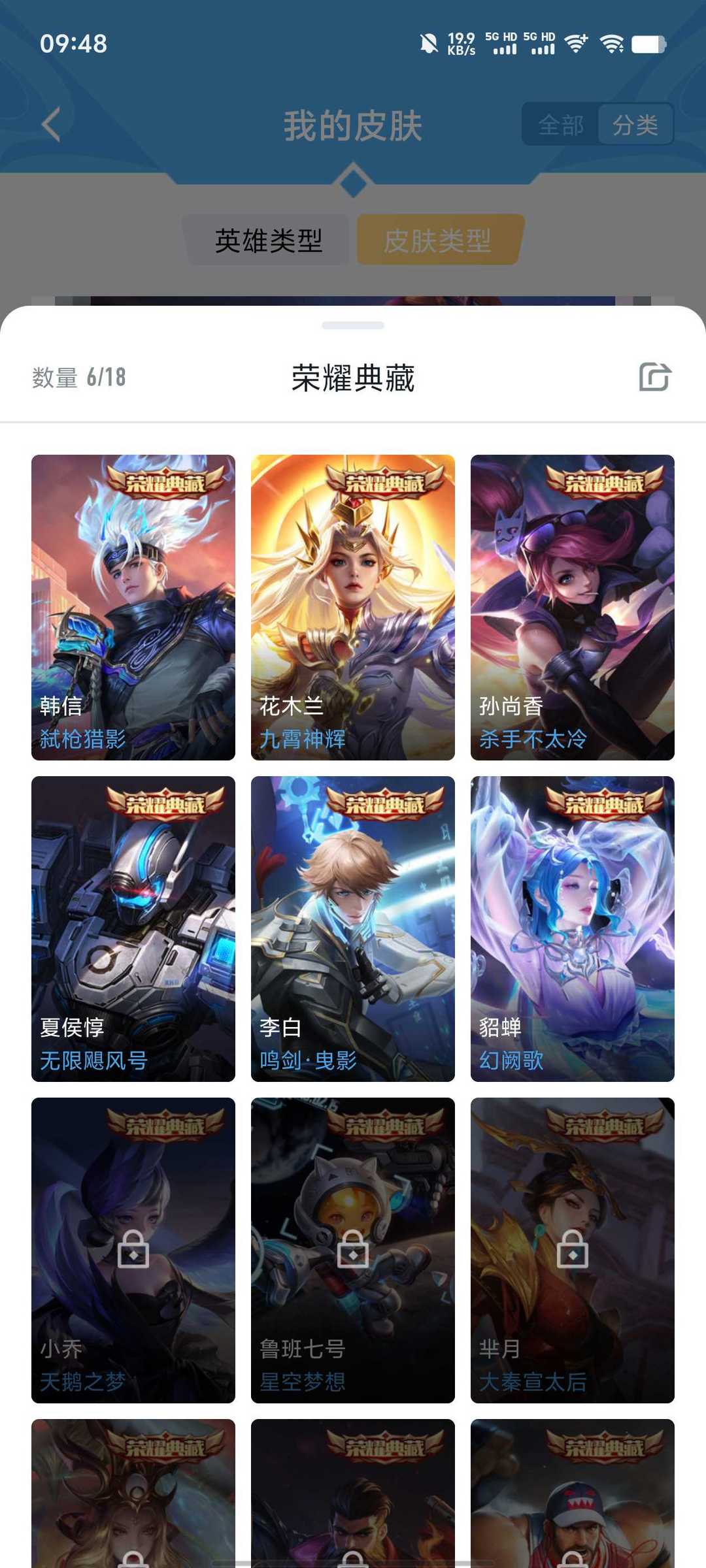View 孙尚香 杀手不太冷 skin
Screen dimensions: 706x1568
[573, 608]
